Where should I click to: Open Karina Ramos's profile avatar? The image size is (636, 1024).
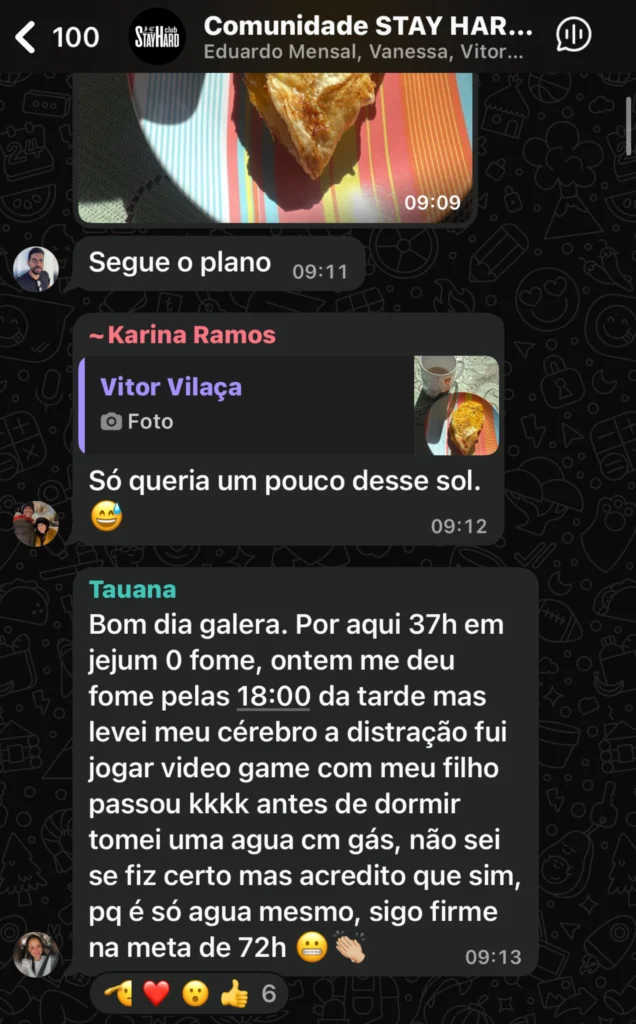pyautogui.click(x=36, y=523)
